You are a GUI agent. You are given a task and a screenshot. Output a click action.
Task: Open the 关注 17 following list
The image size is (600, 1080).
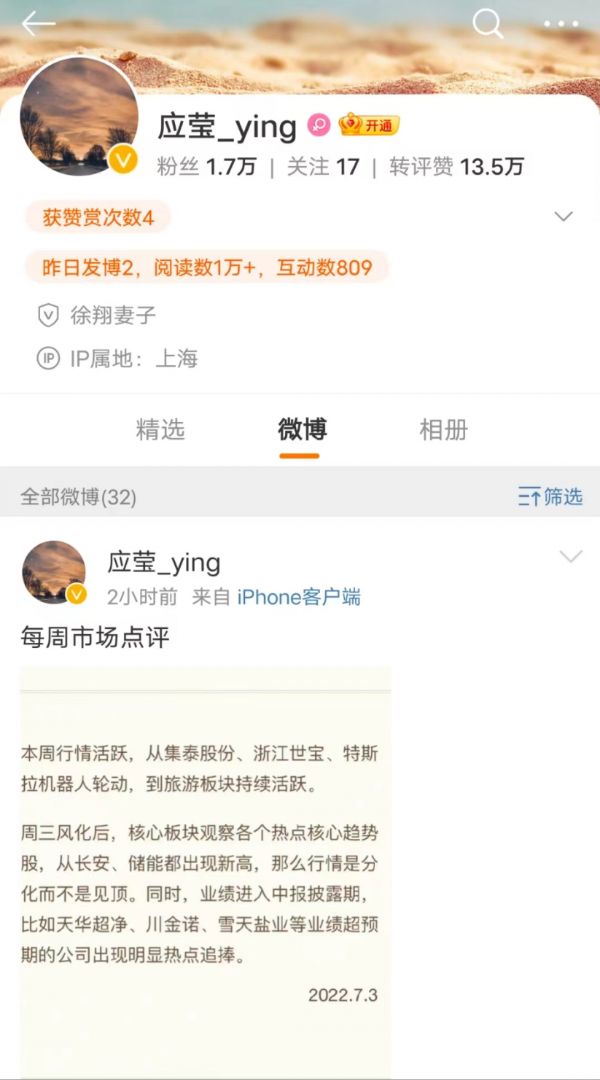click(323, 167)
